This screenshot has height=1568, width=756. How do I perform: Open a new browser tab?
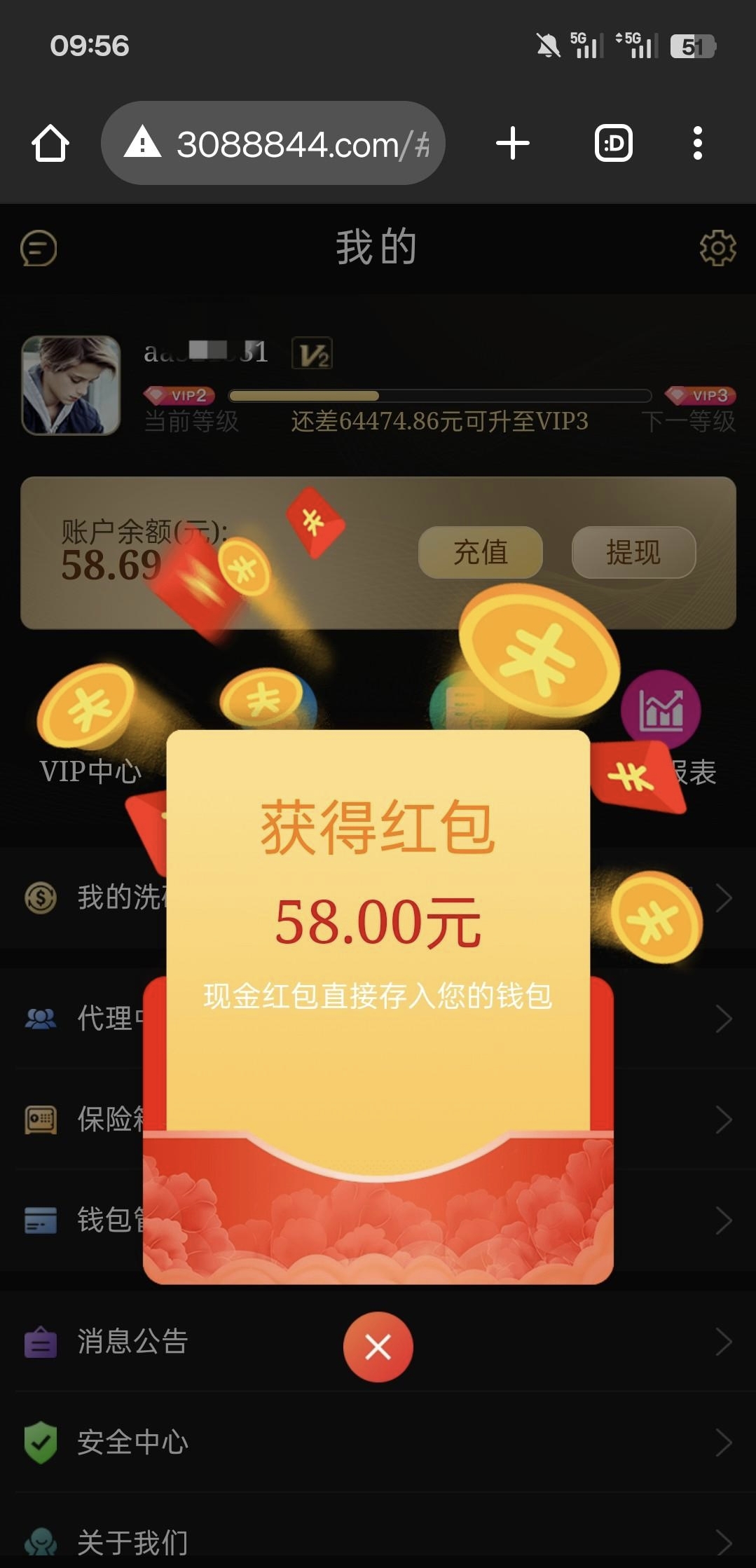pos(513,144)
